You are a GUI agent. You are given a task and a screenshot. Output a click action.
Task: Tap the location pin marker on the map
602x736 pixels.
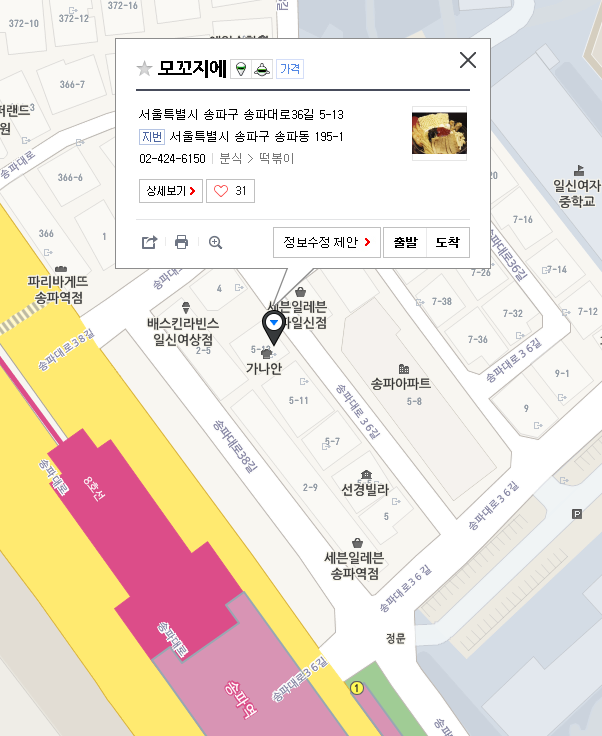(x=273, y=325)
